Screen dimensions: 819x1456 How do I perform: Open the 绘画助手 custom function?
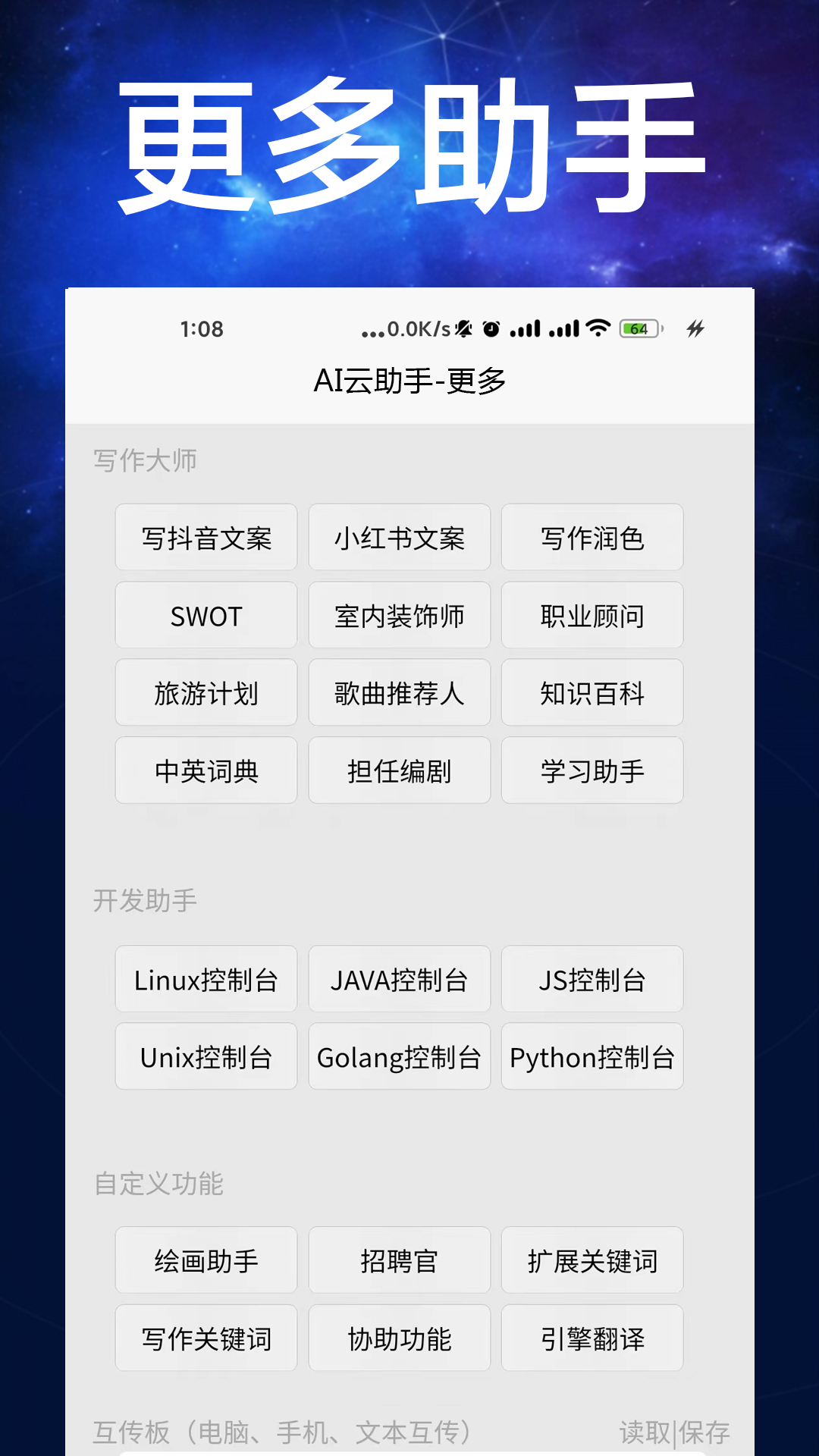pyautogui.click(x=206, y=1260)
